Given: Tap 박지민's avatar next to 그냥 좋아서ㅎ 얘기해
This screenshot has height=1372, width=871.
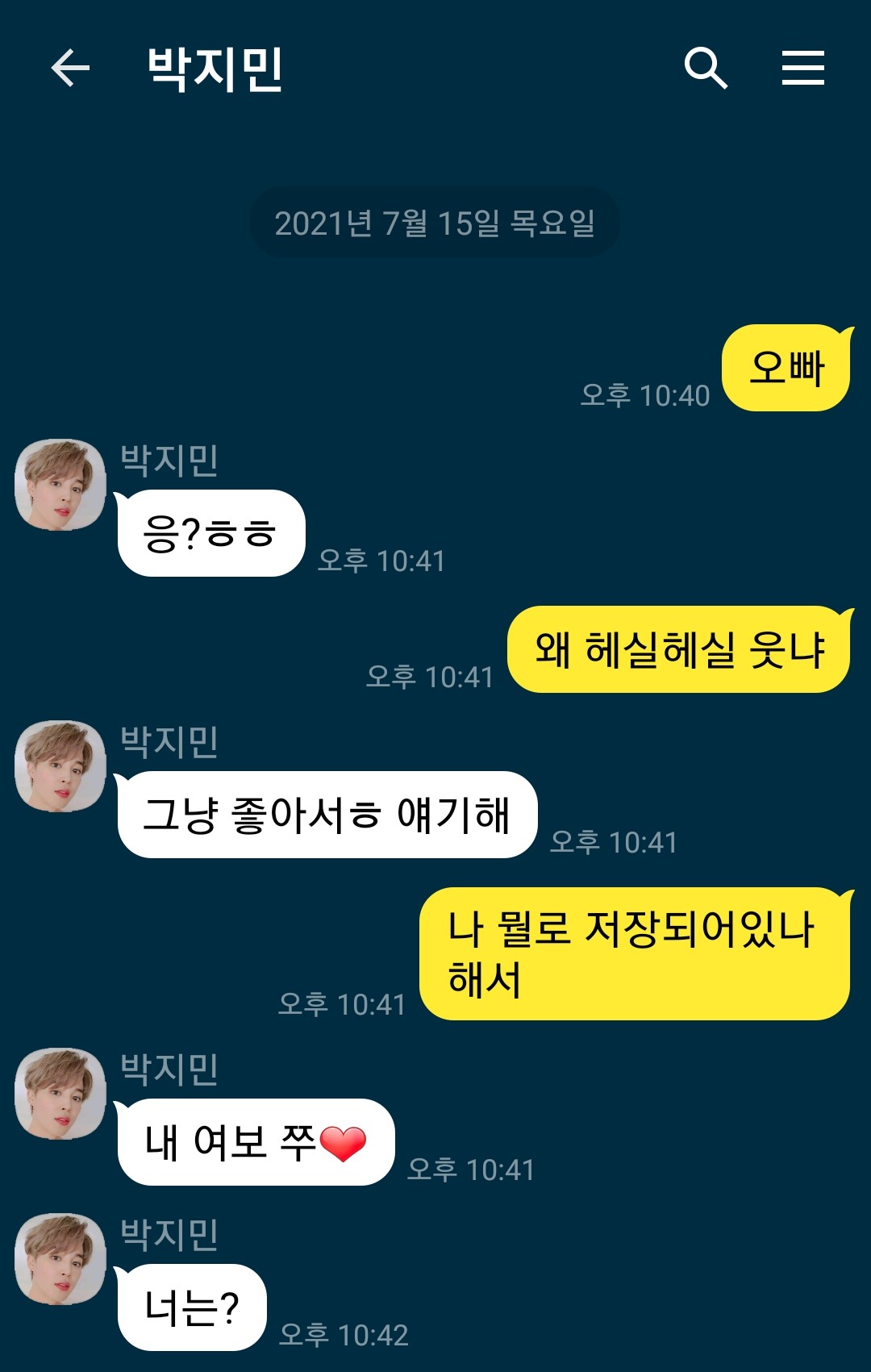Looking at the screenshot, I should [x=60, y=766].
